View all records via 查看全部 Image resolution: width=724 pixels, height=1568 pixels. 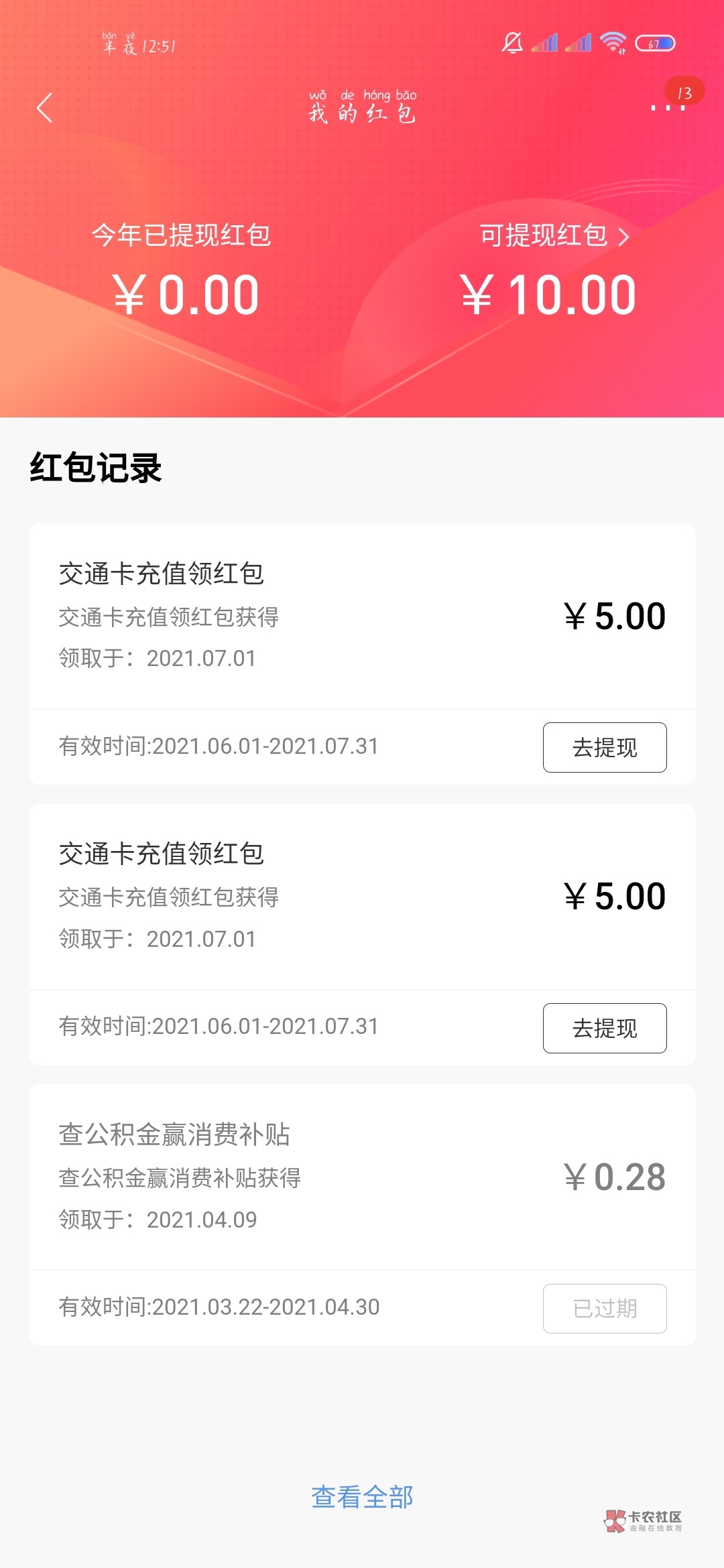(362, 1497)
